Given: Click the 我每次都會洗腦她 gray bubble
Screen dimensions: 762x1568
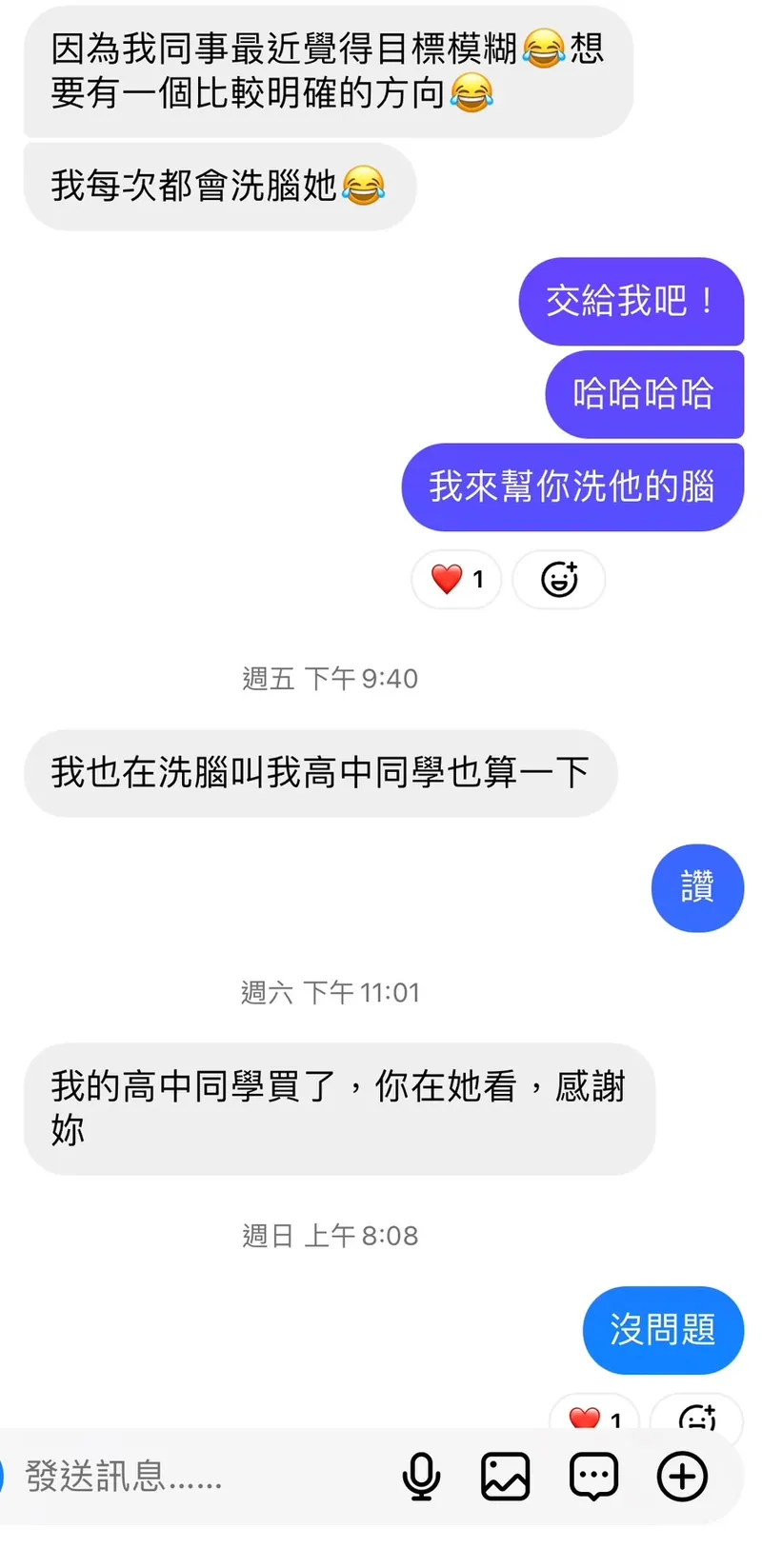Looking at the screenshot, I should coord(219,188).
